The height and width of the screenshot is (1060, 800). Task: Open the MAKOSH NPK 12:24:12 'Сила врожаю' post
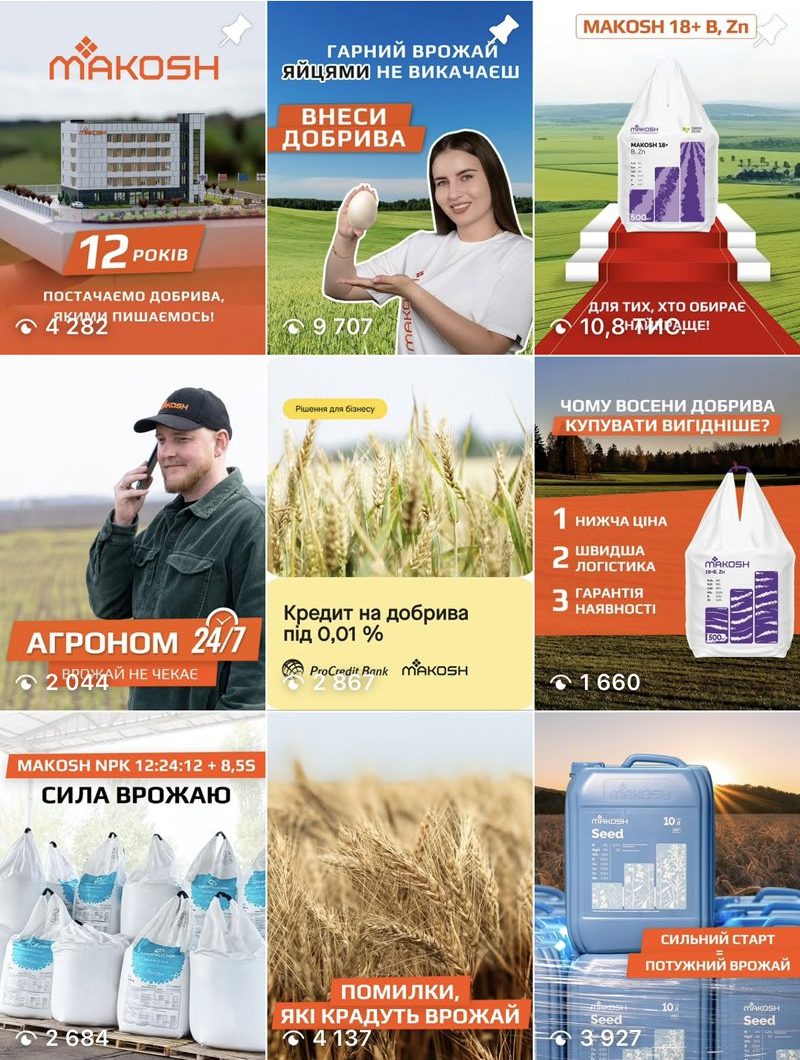point(132,886)
